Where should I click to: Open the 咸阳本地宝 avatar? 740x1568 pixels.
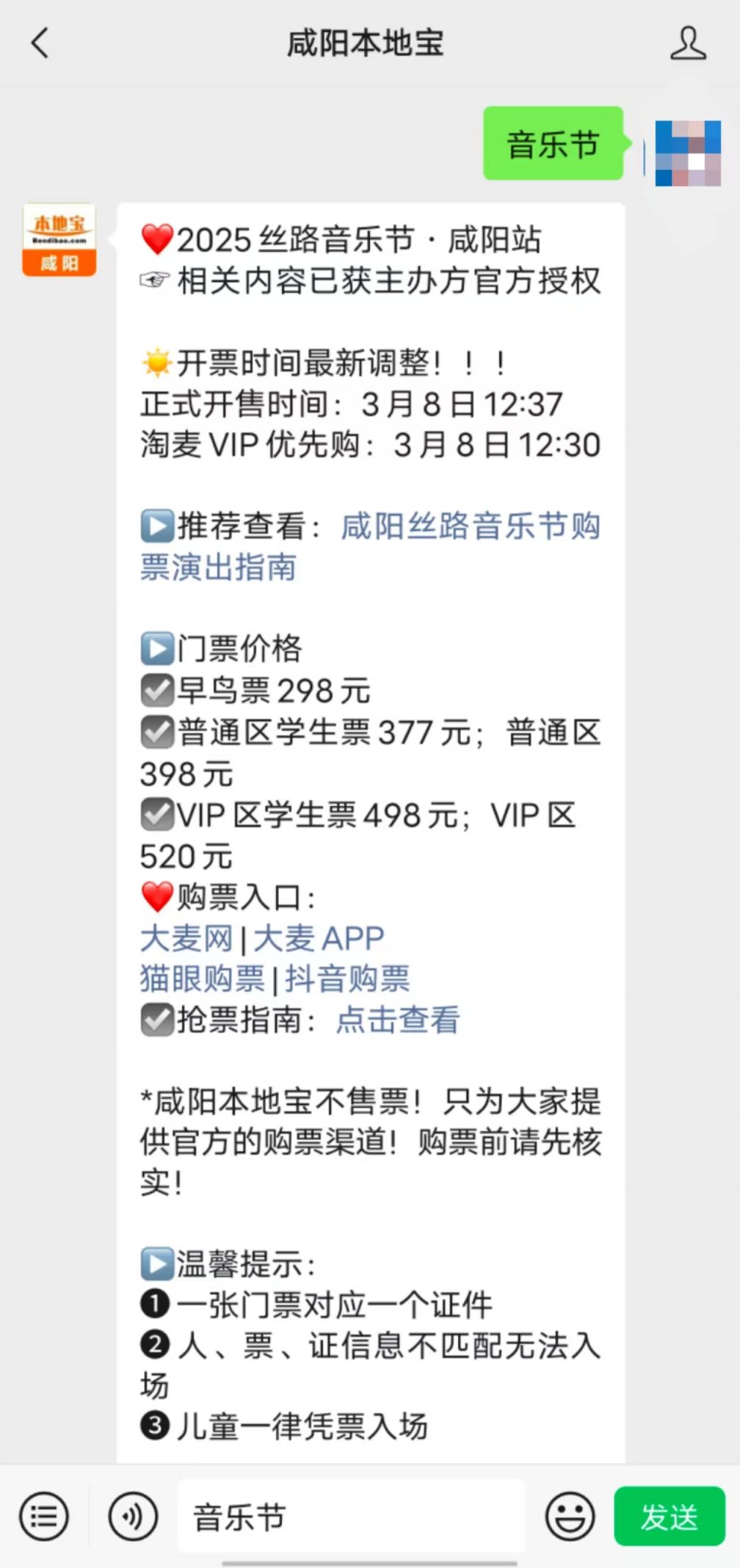[x=59, y=240]
